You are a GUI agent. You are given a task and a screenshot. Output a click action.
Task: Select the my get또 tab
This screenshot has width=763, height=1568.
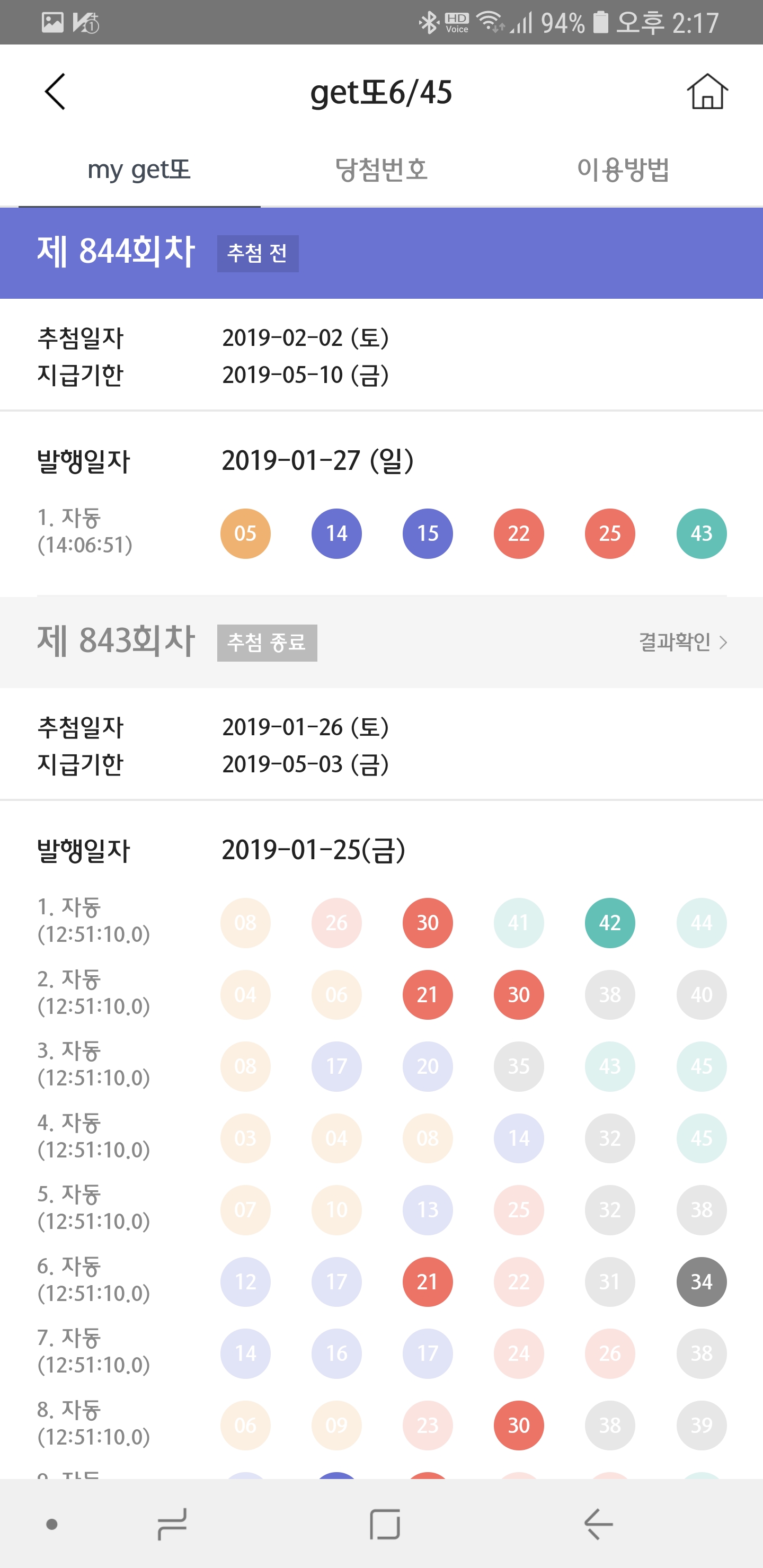(139, 170)
